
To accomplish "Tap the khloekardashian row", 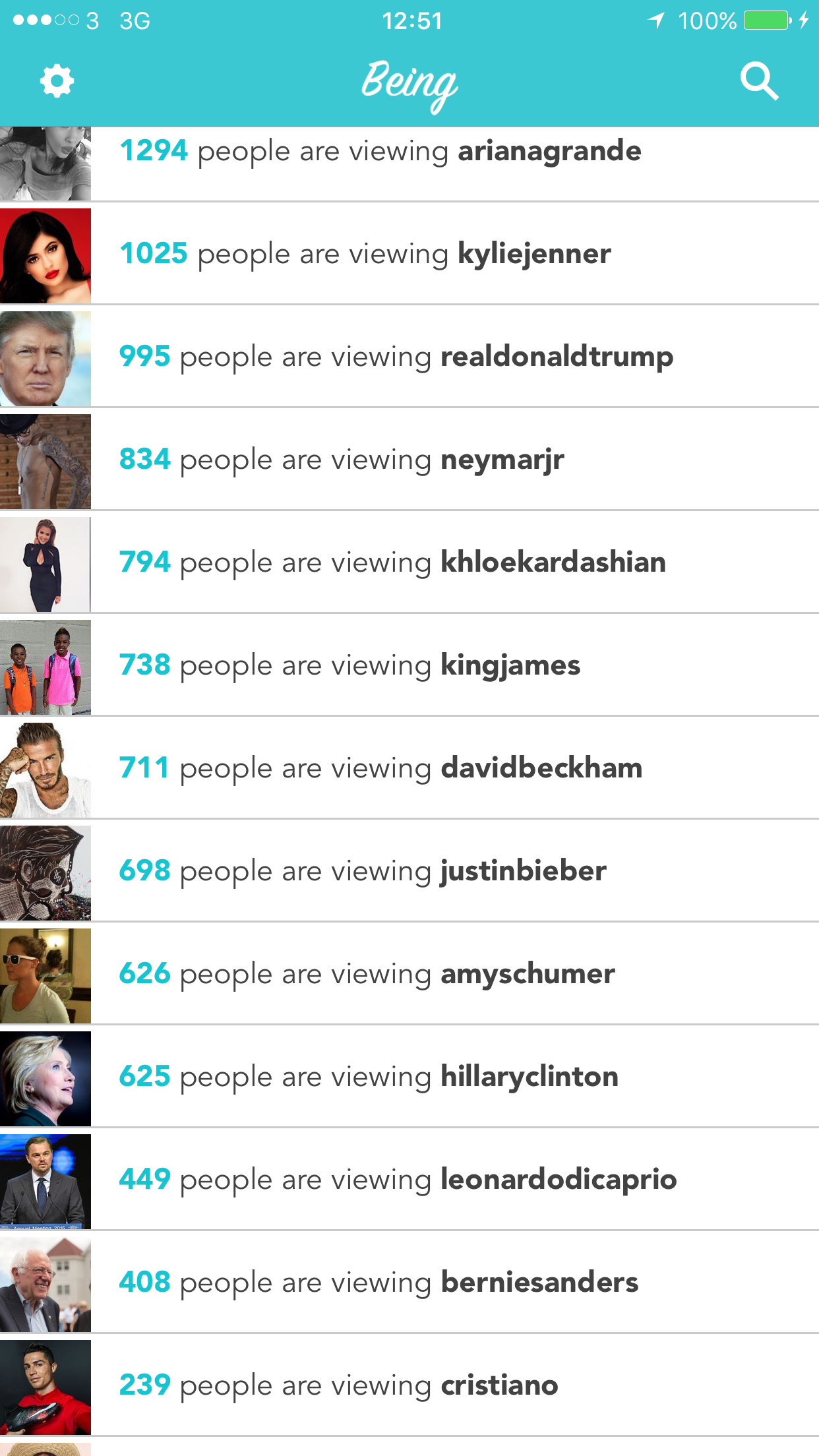I will point(409,562).
